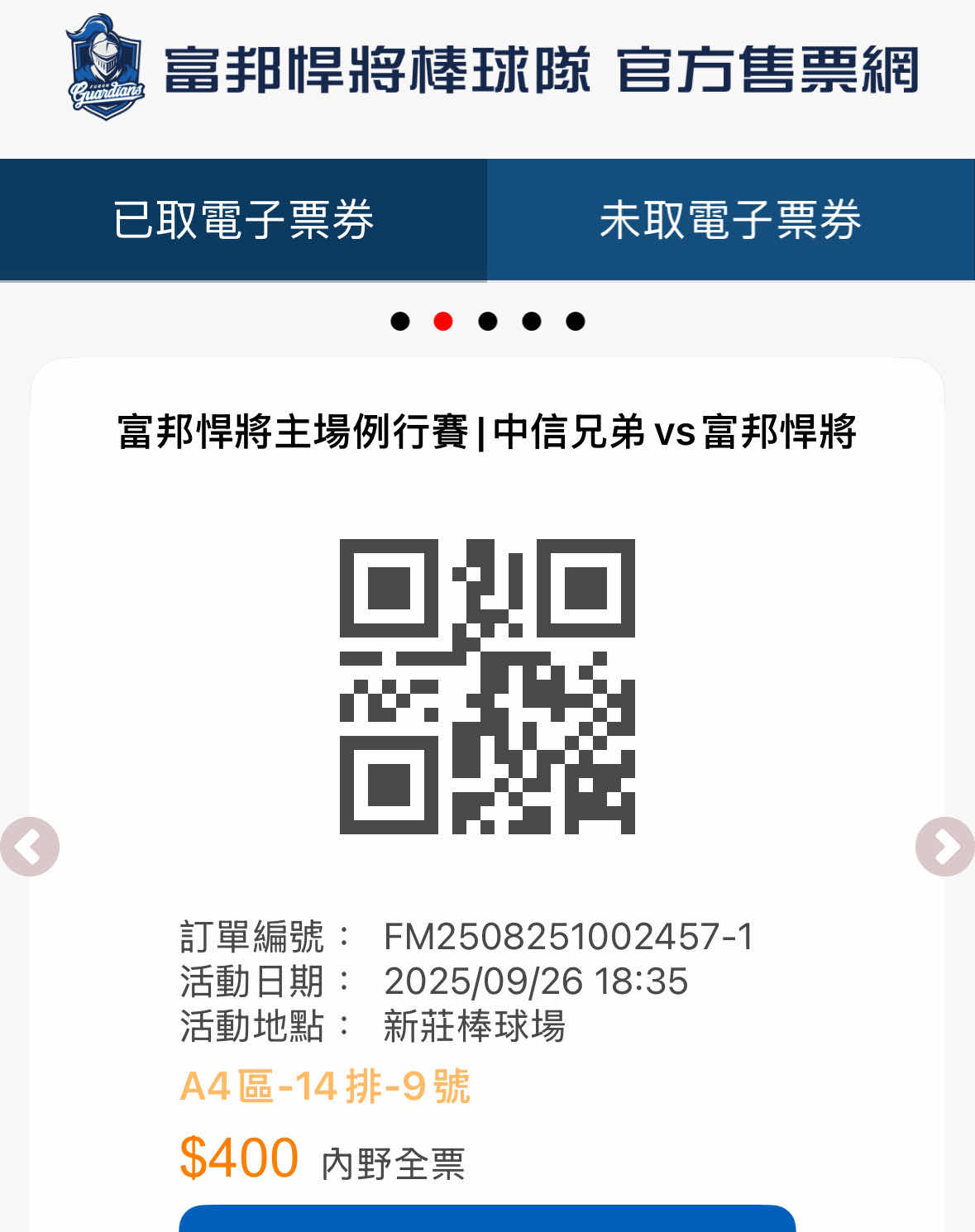The height and width of the screenshot is (1232, 975).
Task: Select the third page indicator dot
Action: (488, 321)
